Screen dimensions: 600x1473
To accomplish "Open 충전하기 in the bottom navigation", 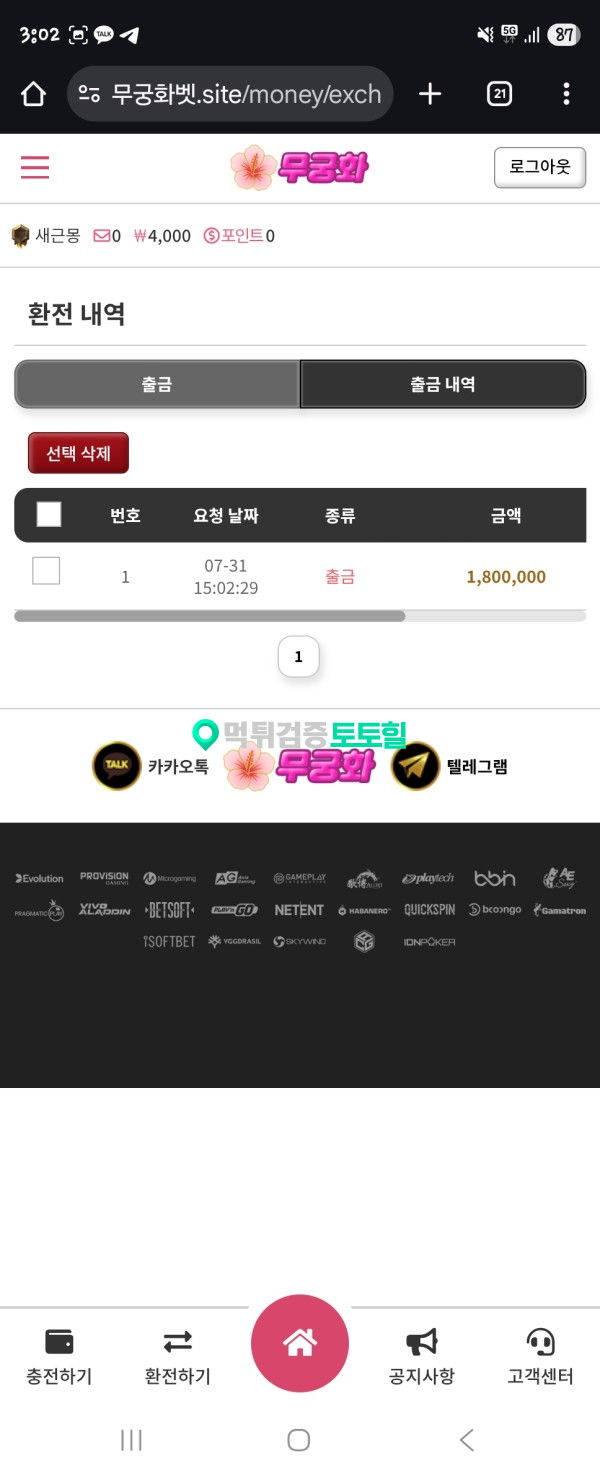I will click(x=59, y=1356).
